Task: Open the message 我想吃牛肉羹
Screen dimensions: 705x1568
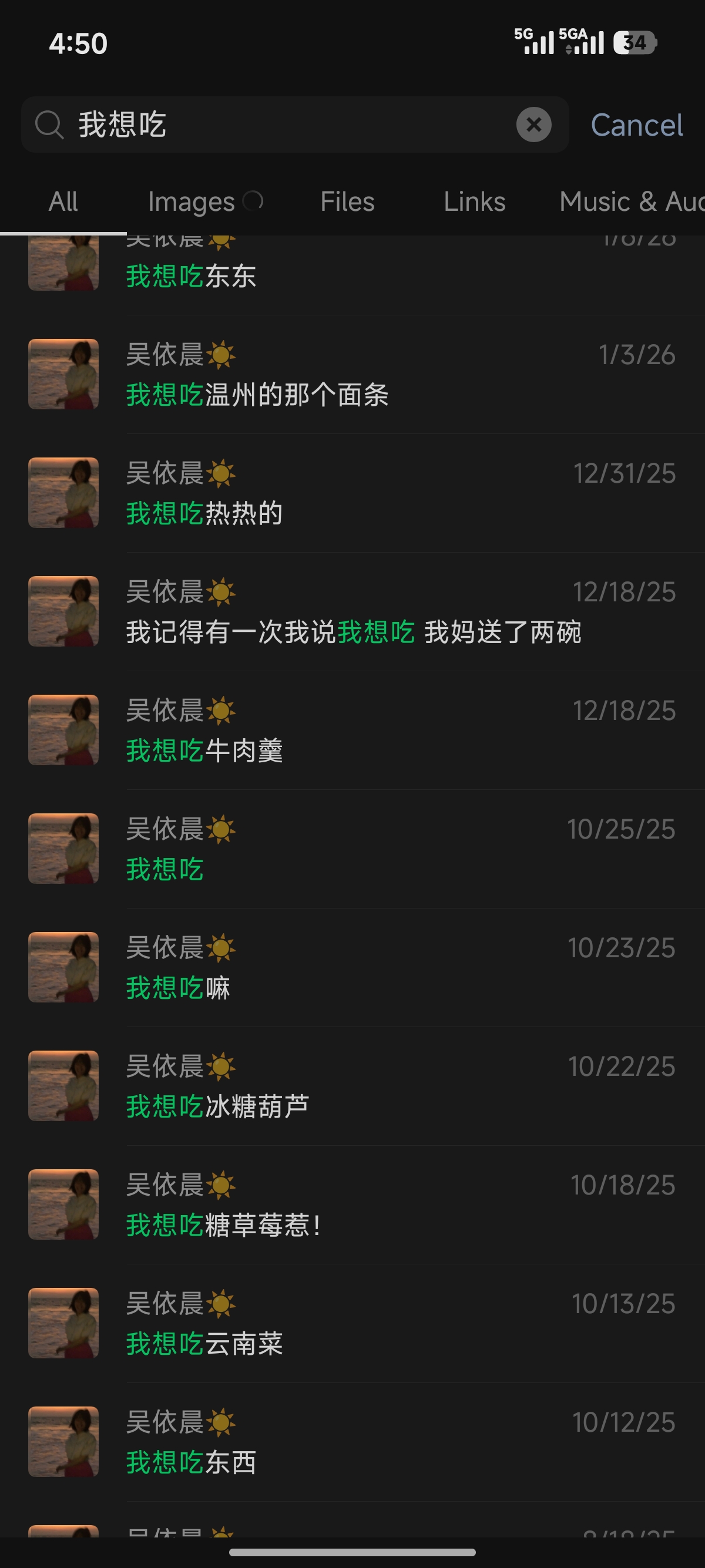Action: coord(352,731)
